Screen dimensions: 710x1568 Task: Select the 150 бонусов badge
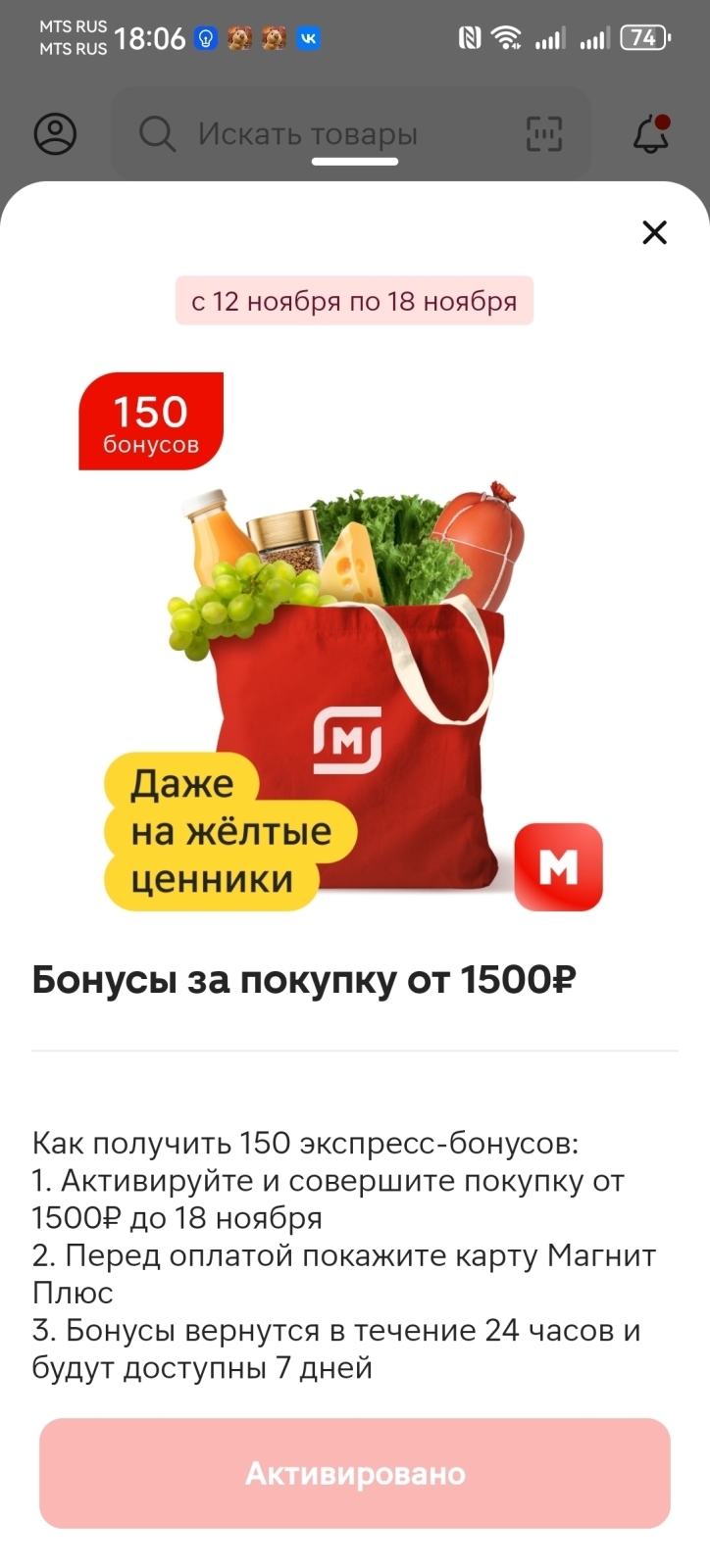point(151,420)
